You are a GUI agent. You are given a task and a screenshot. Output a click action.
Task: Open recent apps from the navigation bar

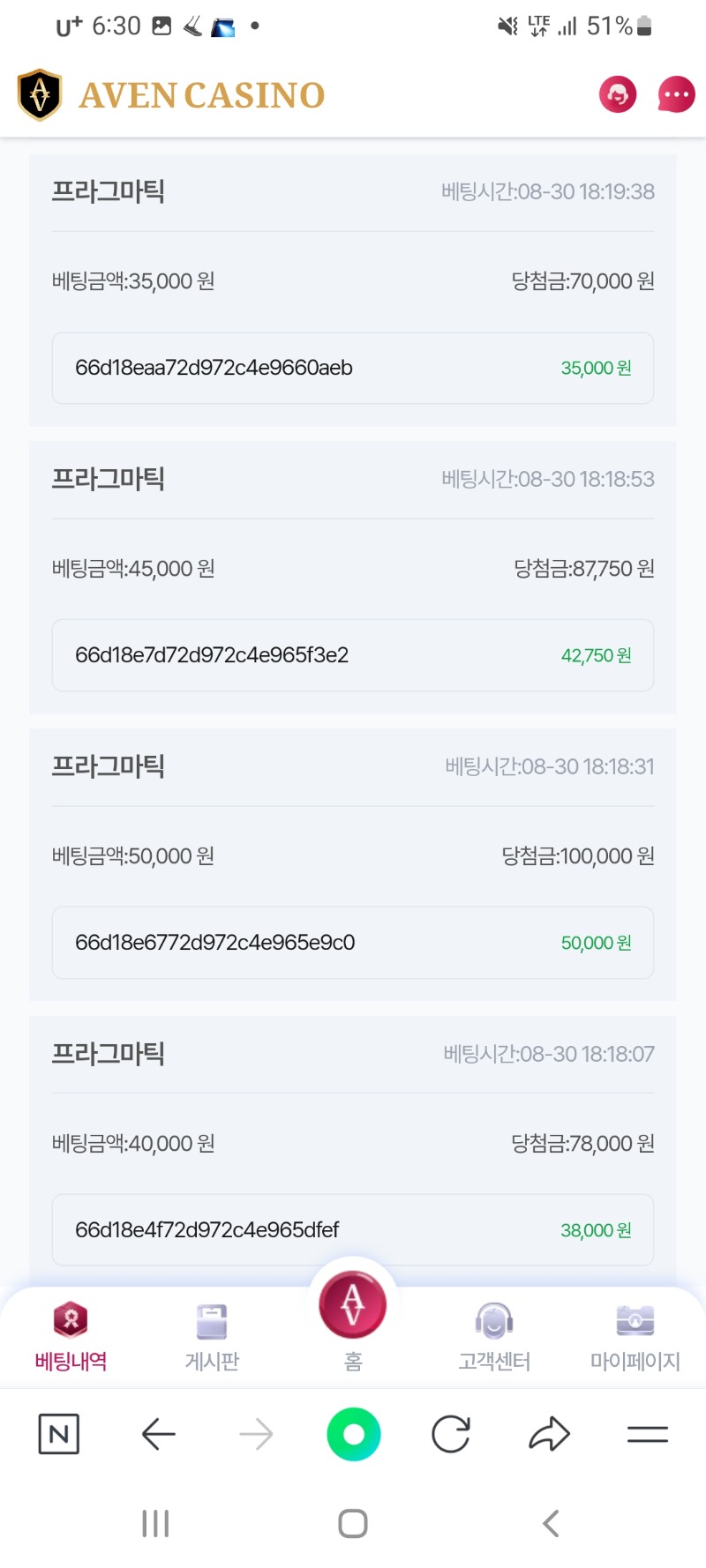[x=155, y=1523]
